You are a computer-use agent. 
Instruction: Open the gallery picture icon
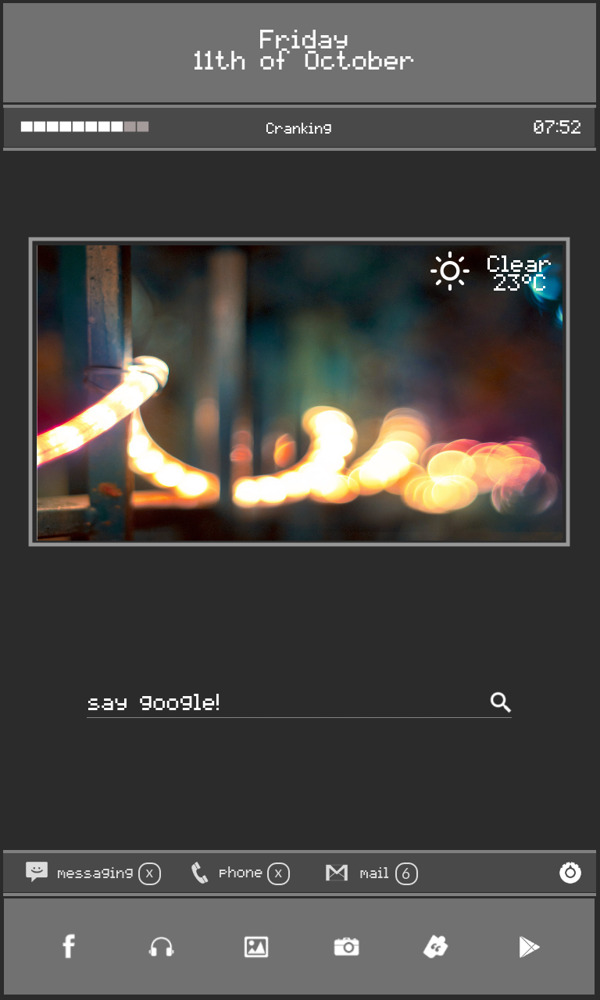coord(256,947)
